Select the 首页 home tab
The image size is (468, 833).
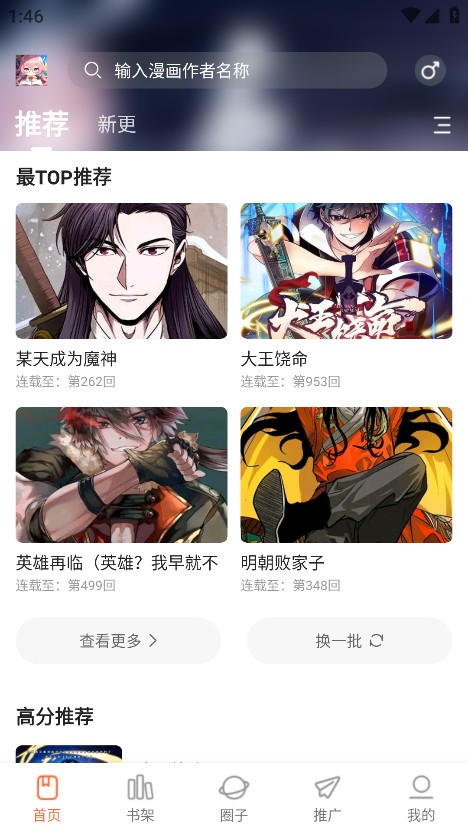47,798
